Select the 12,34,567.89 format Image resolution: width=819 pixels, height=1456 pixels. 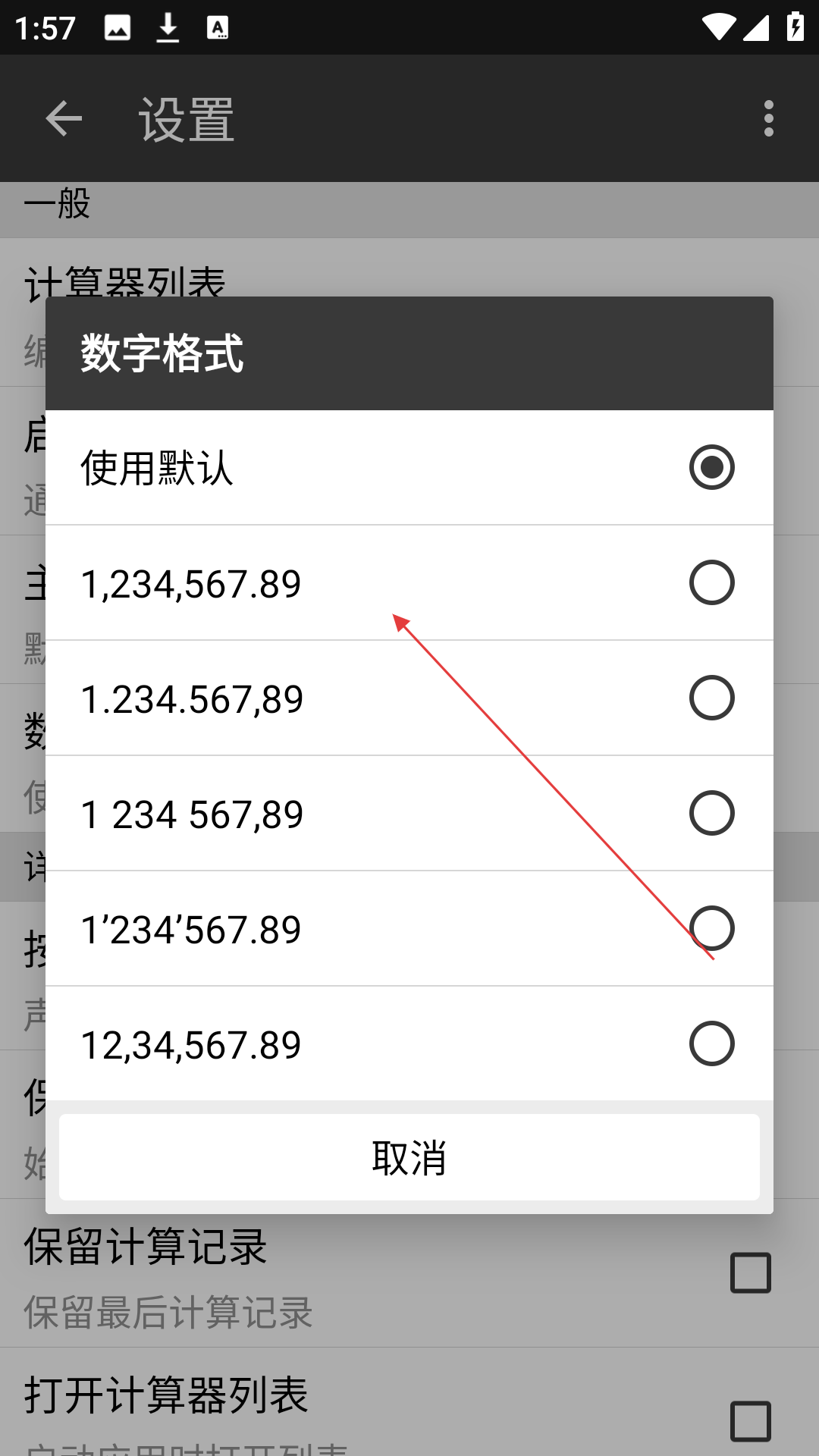pos(409,1043)
